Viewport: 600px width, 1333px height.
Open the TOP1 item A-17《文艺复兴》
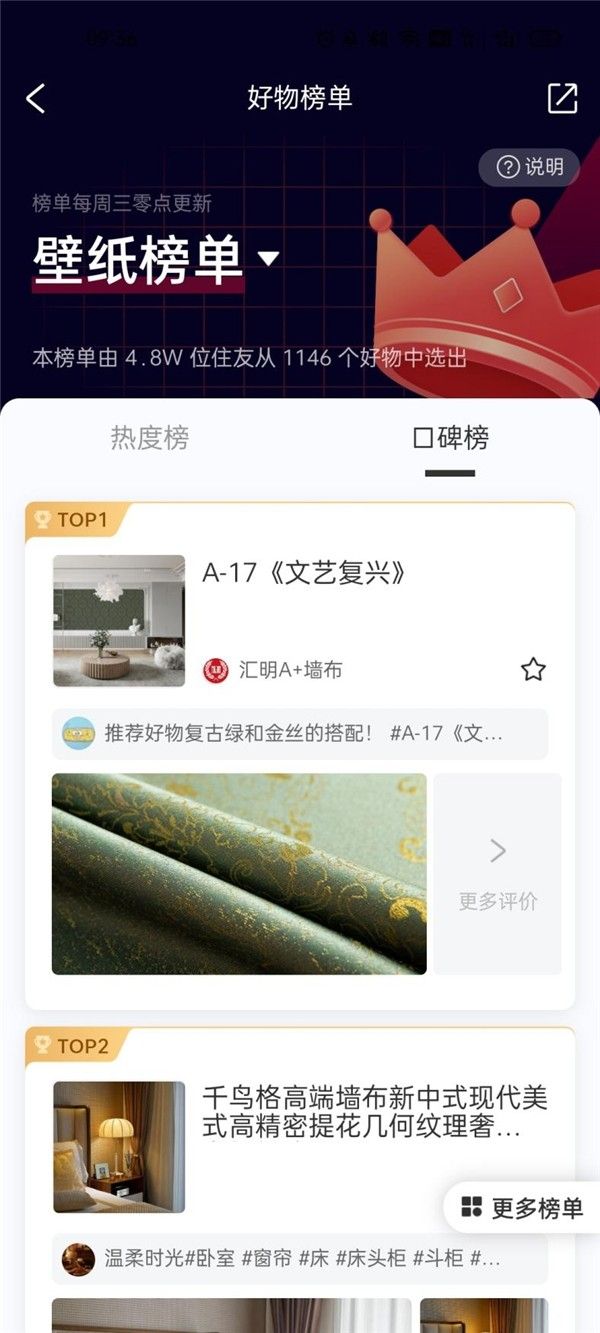click(x=304, y=574)
